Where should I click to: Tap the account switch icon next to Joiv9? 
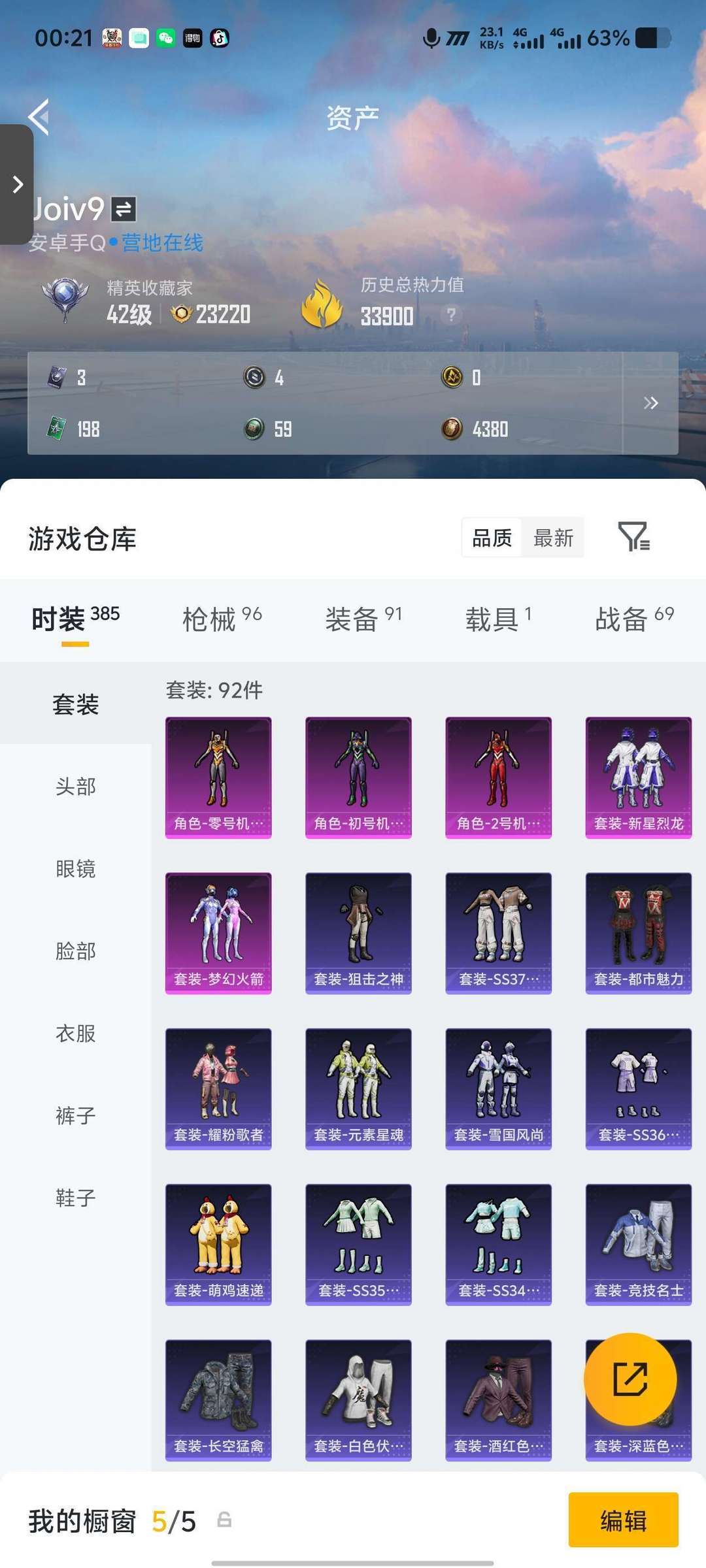(124, 209)
